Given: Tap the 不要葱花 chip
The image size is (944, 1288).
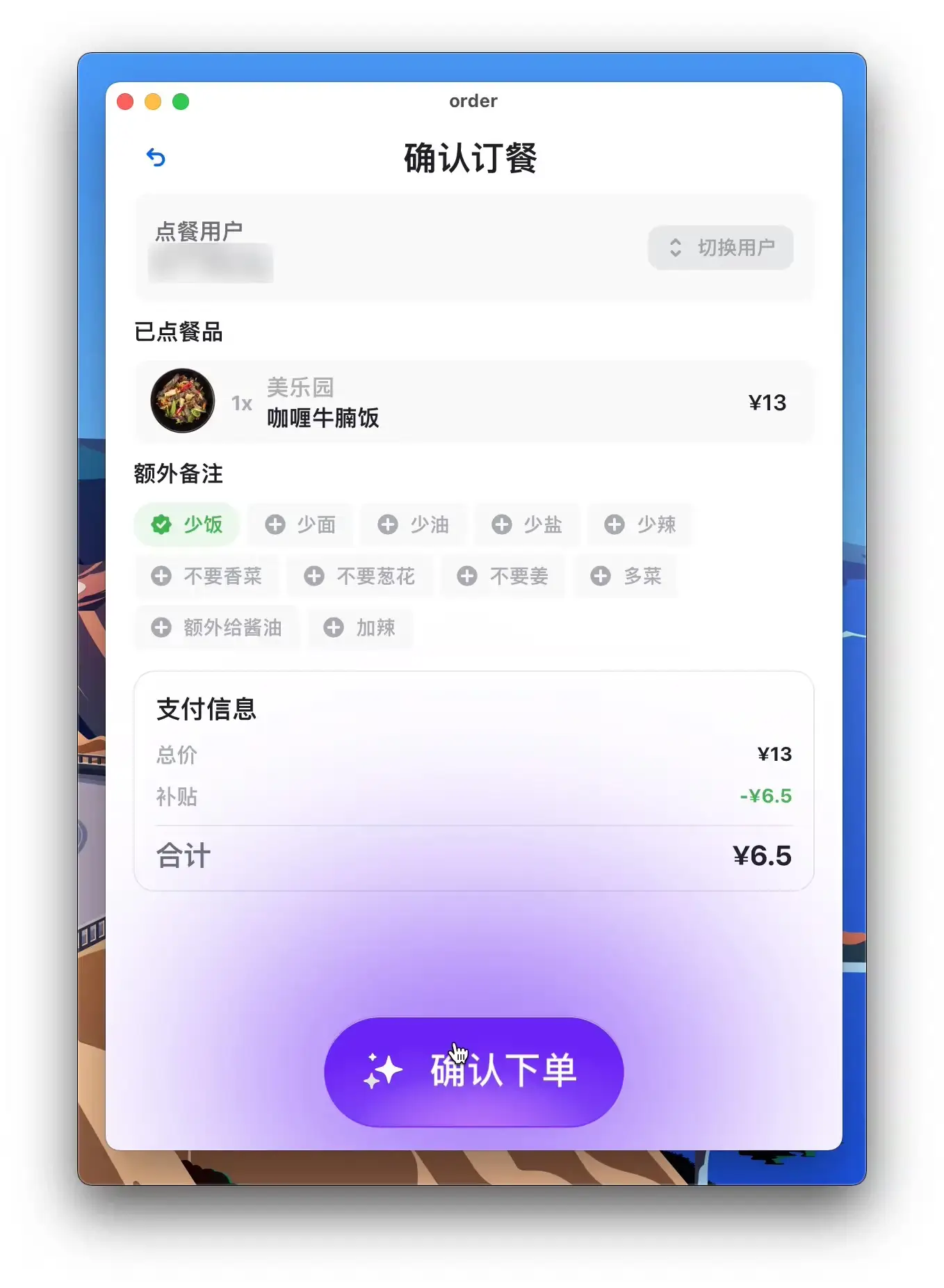Looking at the screenshot, I should [x=360, y=576].
